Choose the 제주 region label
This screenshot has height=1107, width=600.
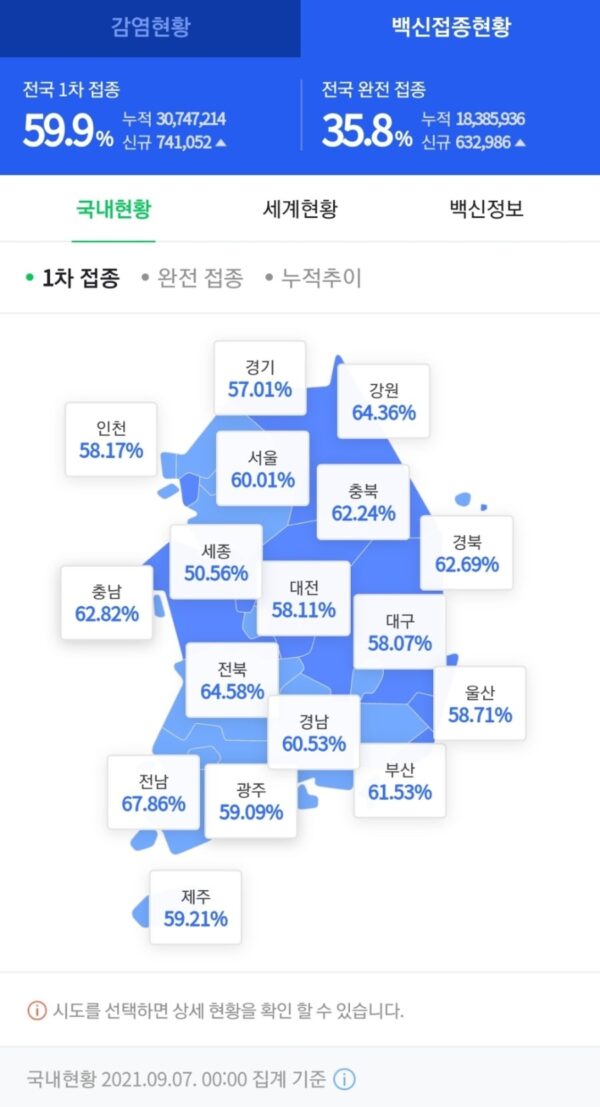tap(195, 906)
